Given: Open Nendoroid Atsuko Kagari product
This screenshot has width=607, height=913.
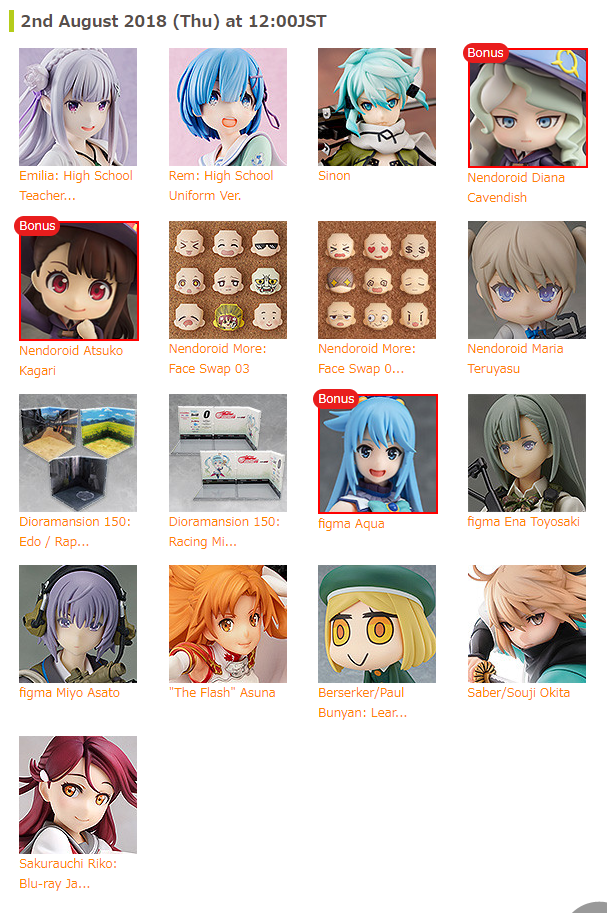Looking at the screenshot, I should point(79,281).
